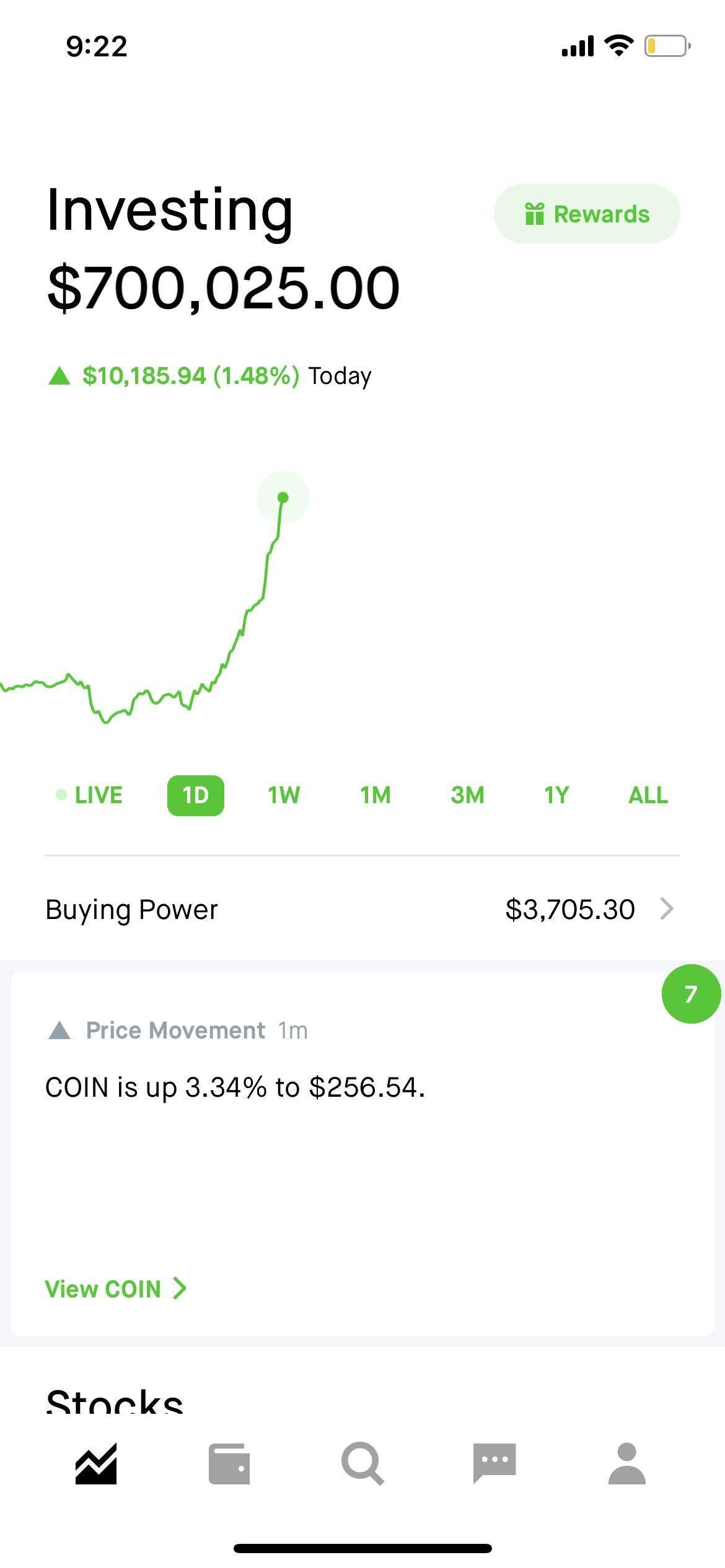This screenshot has height=1568, width=725.
Task: Open the Rewards button
Action: click(x=586, y=213)
